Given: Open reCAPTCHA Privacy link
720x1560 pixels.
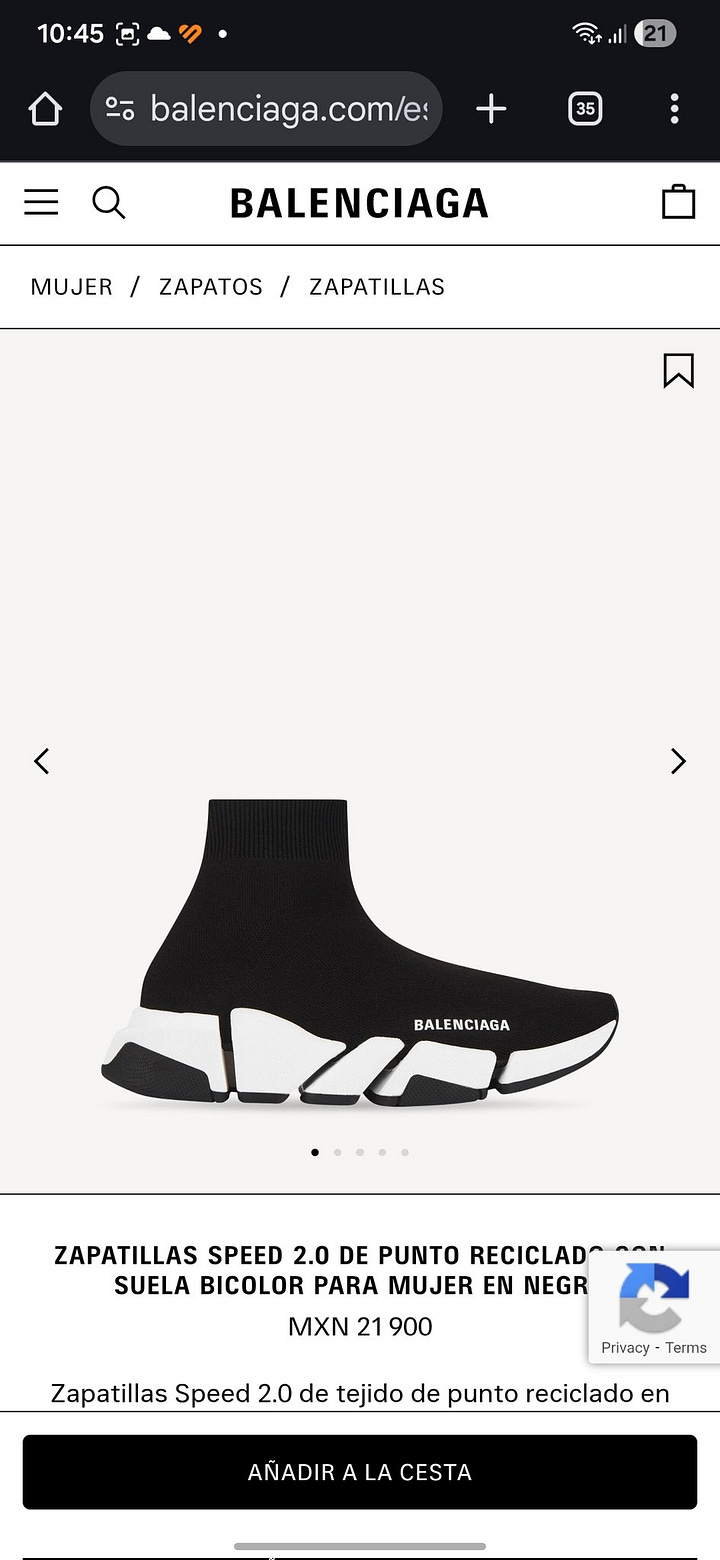Looking at the screenshot, I should (625, 1348).
